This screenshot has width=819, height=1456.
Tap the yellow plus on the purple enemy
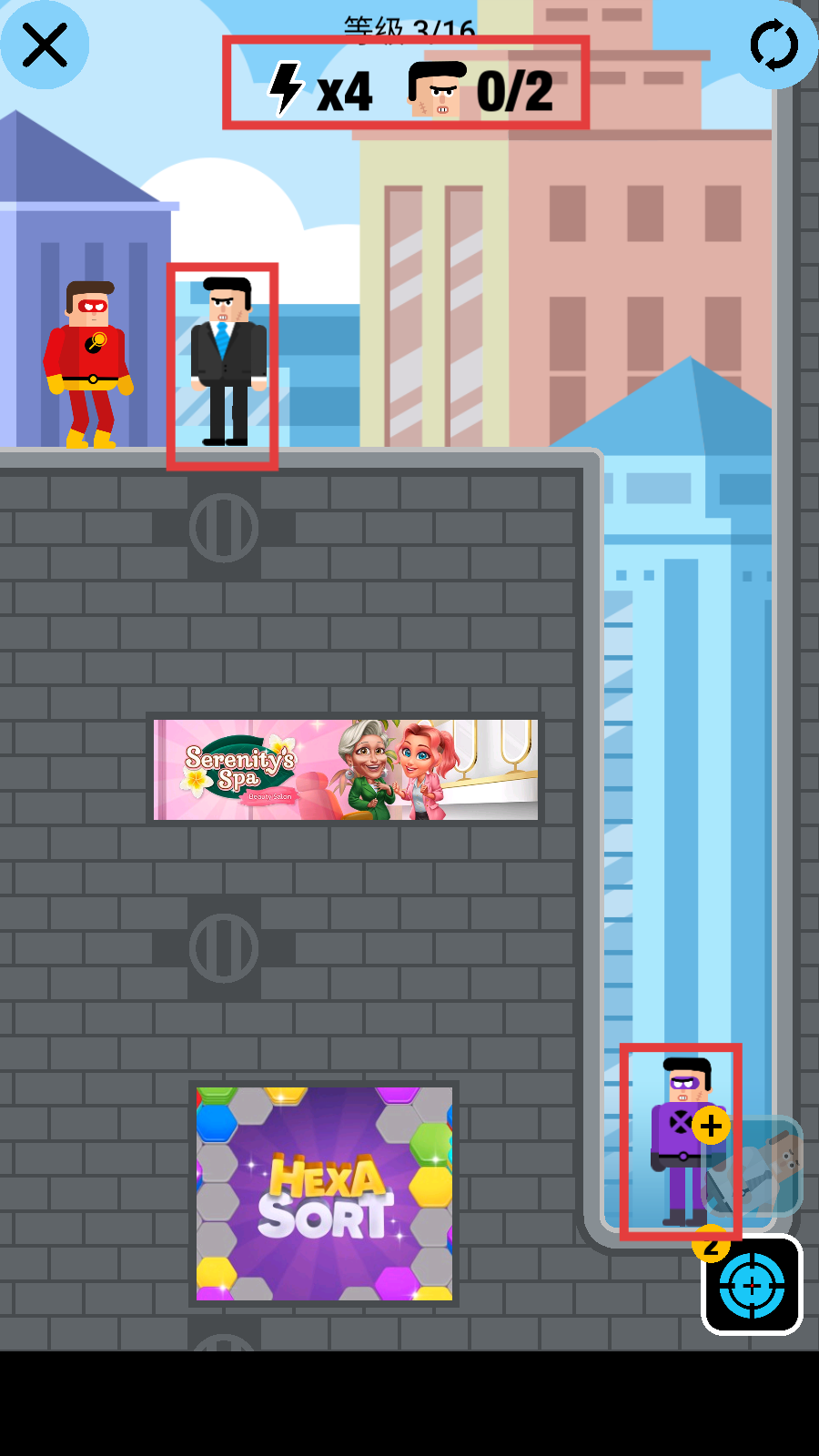pyautogui.click(x=711, y=1126)
